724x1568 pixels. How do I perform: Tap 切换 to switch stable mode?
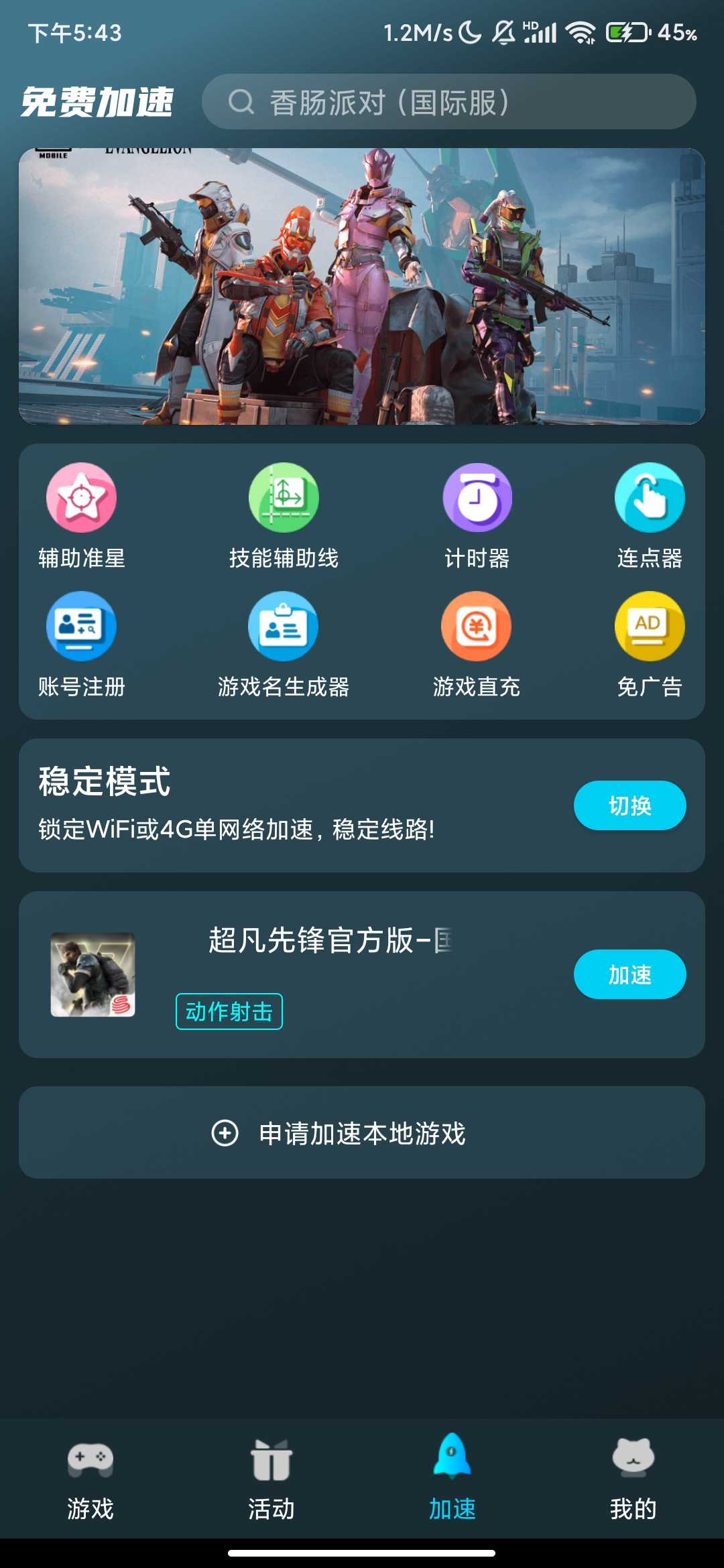pos(629,805)
